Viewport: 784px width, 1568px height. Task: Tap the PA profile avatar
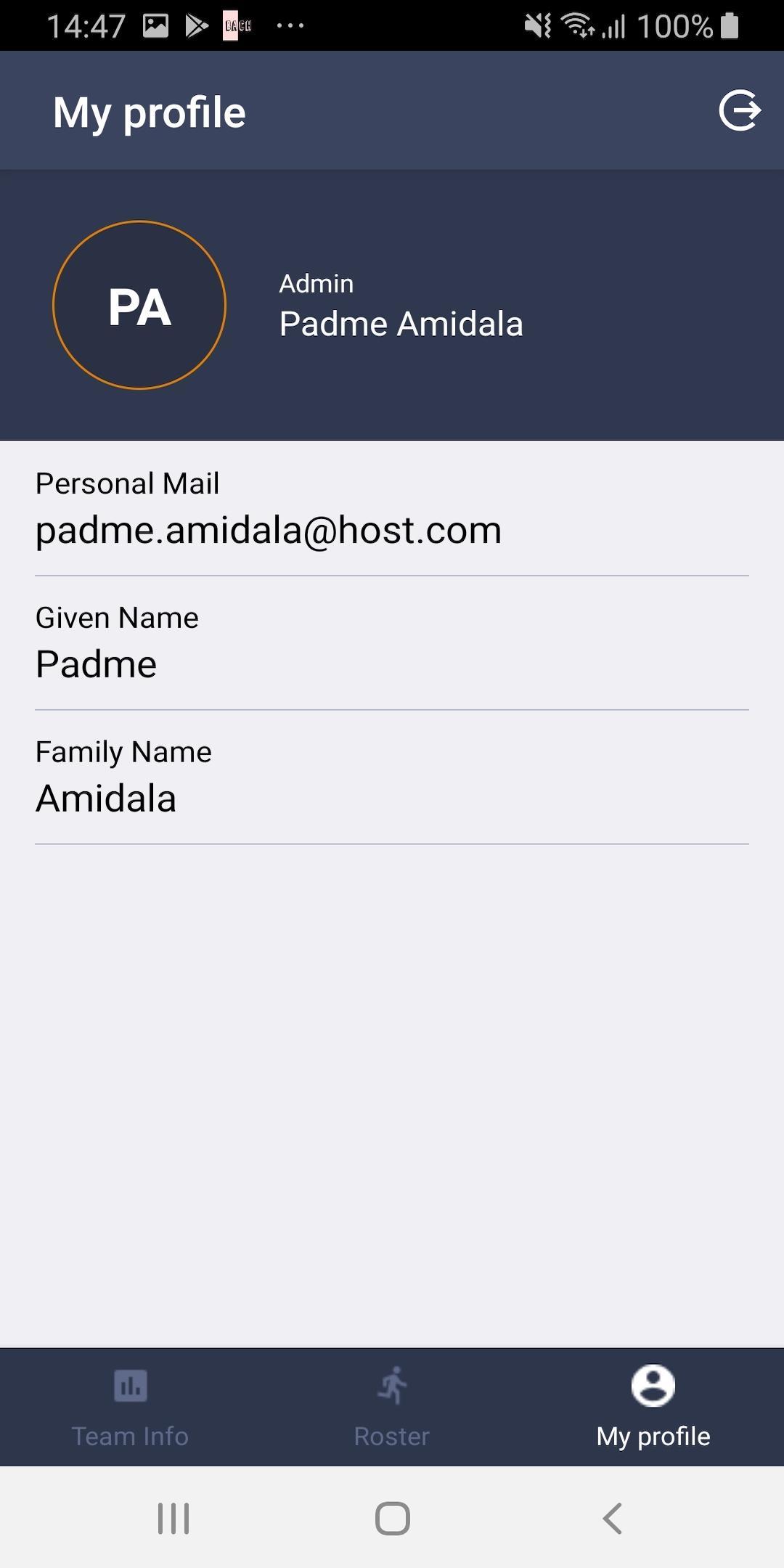(x=139, y=305)
